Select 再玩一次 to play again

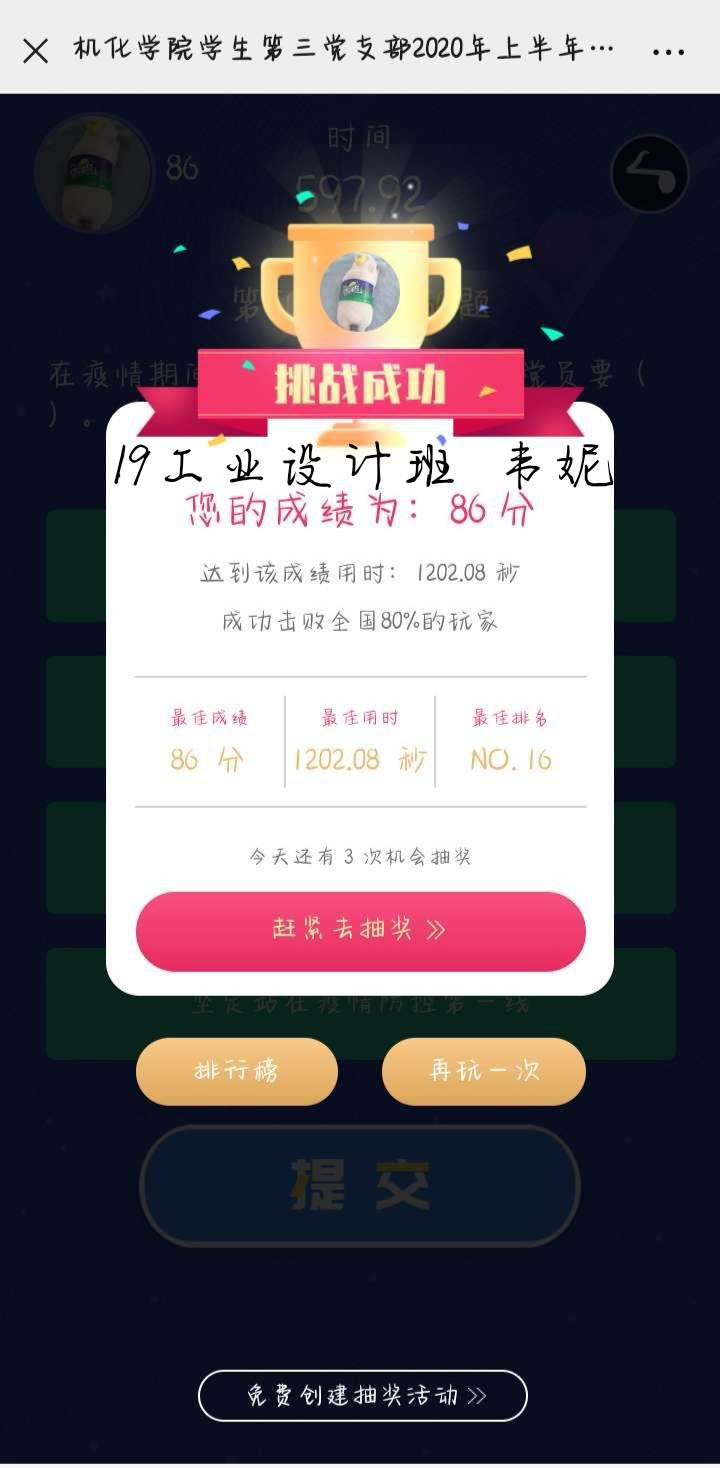(484, 1071)
